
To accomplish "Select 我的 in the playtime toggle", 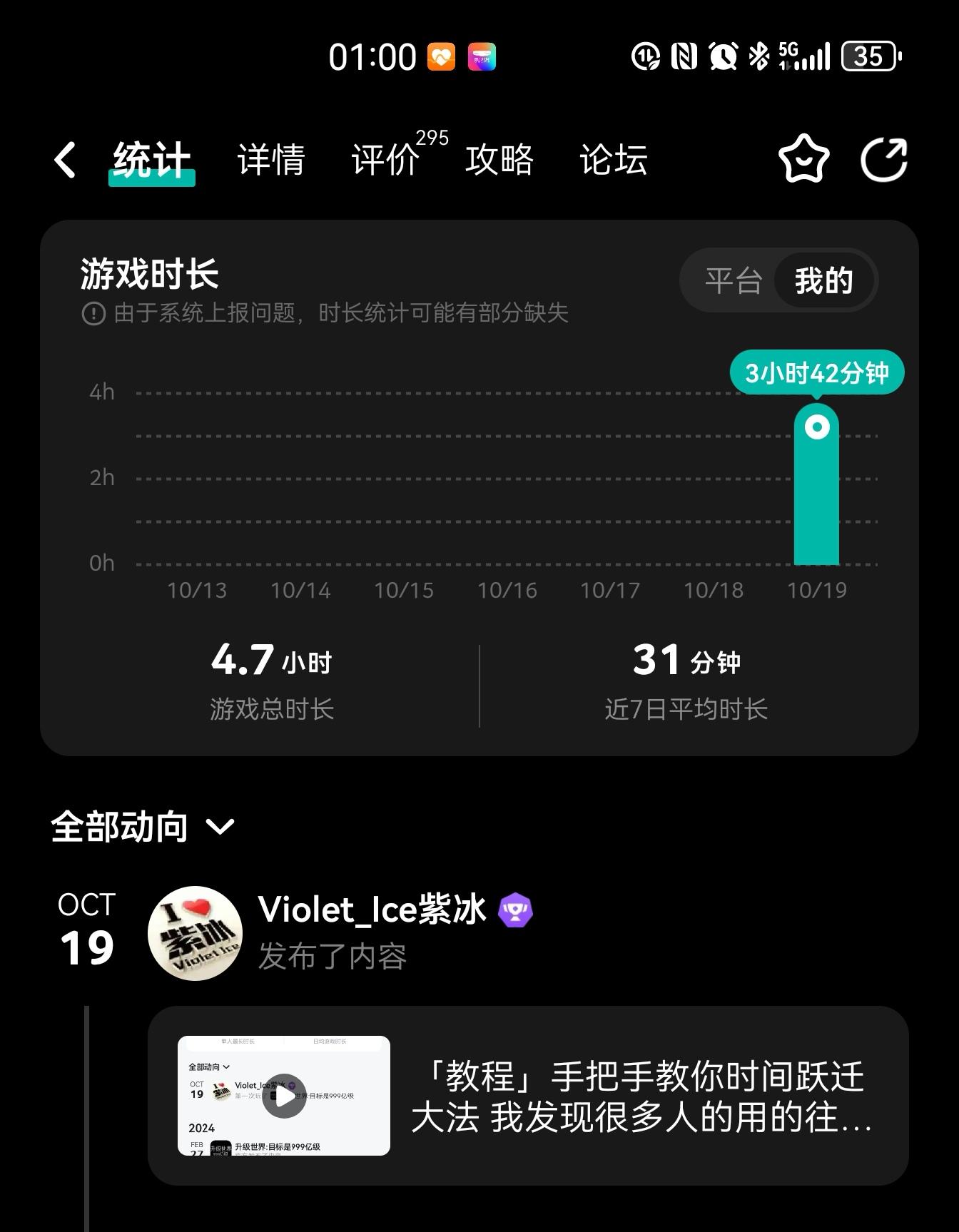I will point(824,281).
